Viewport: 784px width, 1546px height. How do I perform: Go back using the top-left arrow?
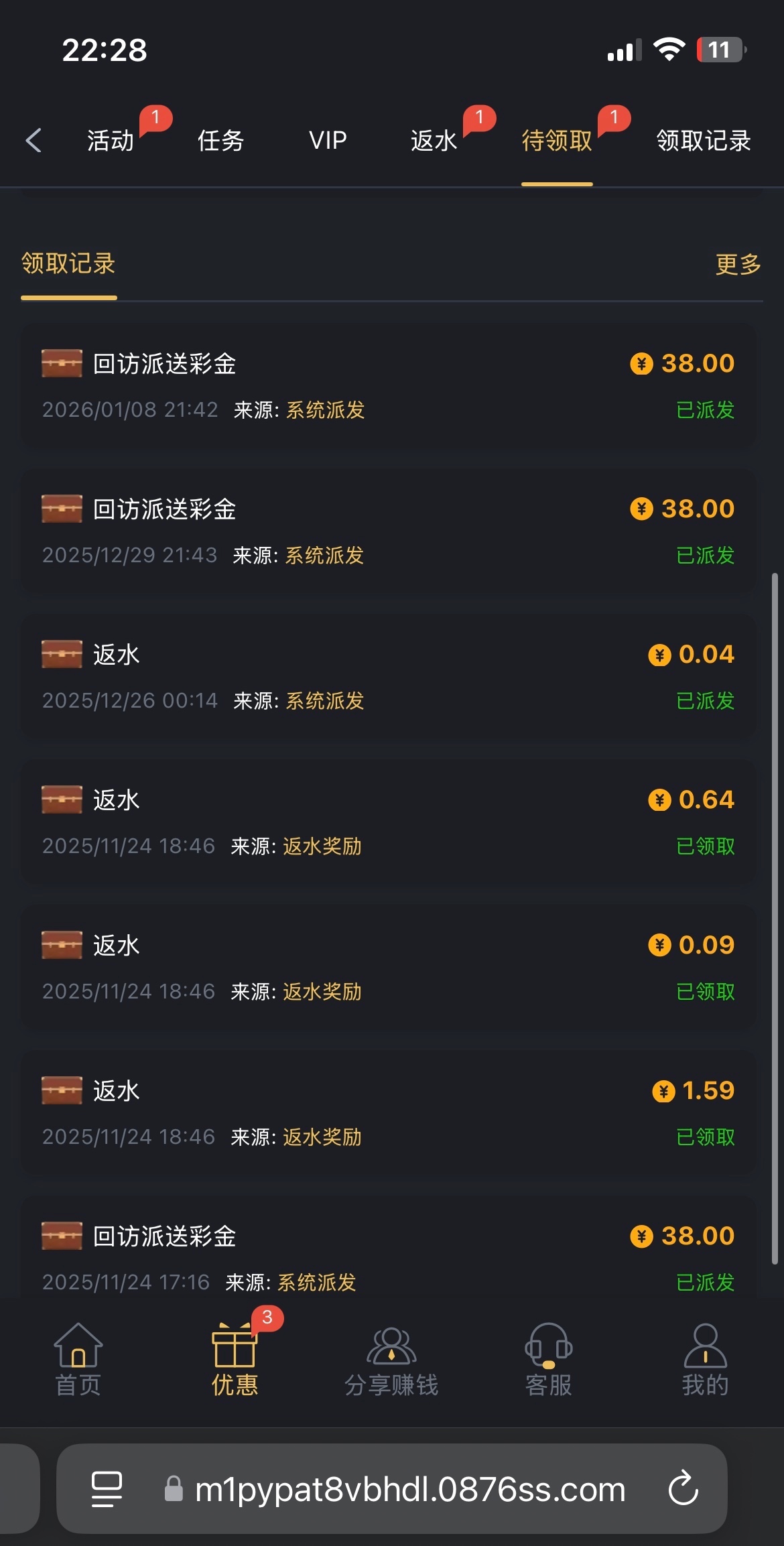tap(34, 141)
